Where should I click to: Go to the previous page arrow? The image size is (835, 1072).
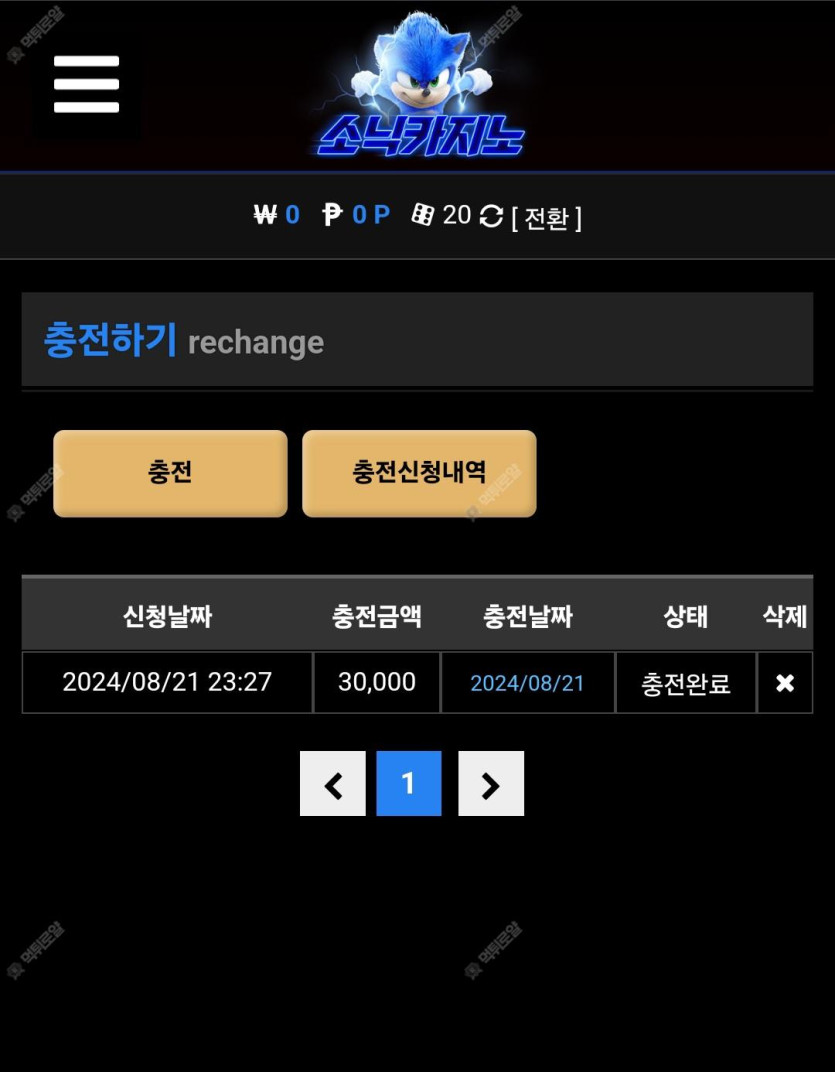(333, 784)
